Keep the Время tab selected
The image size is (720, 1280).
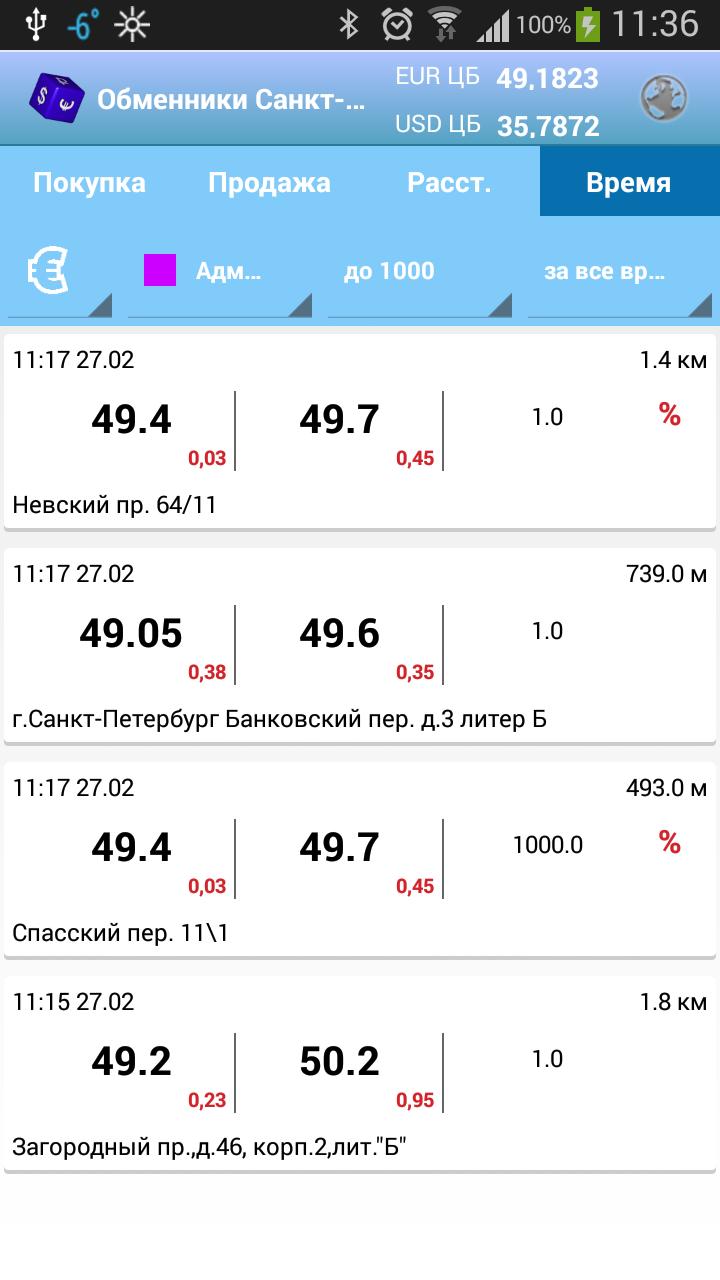point(629,182)
